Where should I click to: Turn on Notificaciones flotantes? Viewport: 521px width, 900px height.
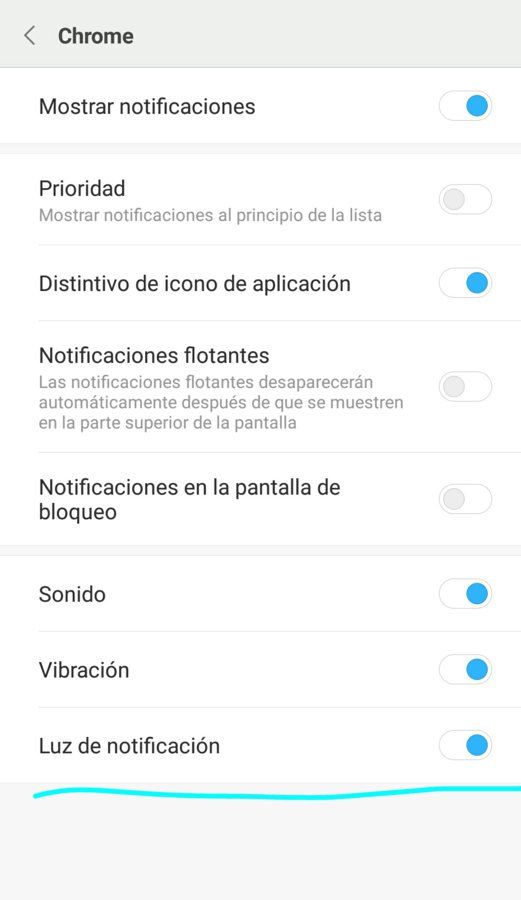click(465, 387)
